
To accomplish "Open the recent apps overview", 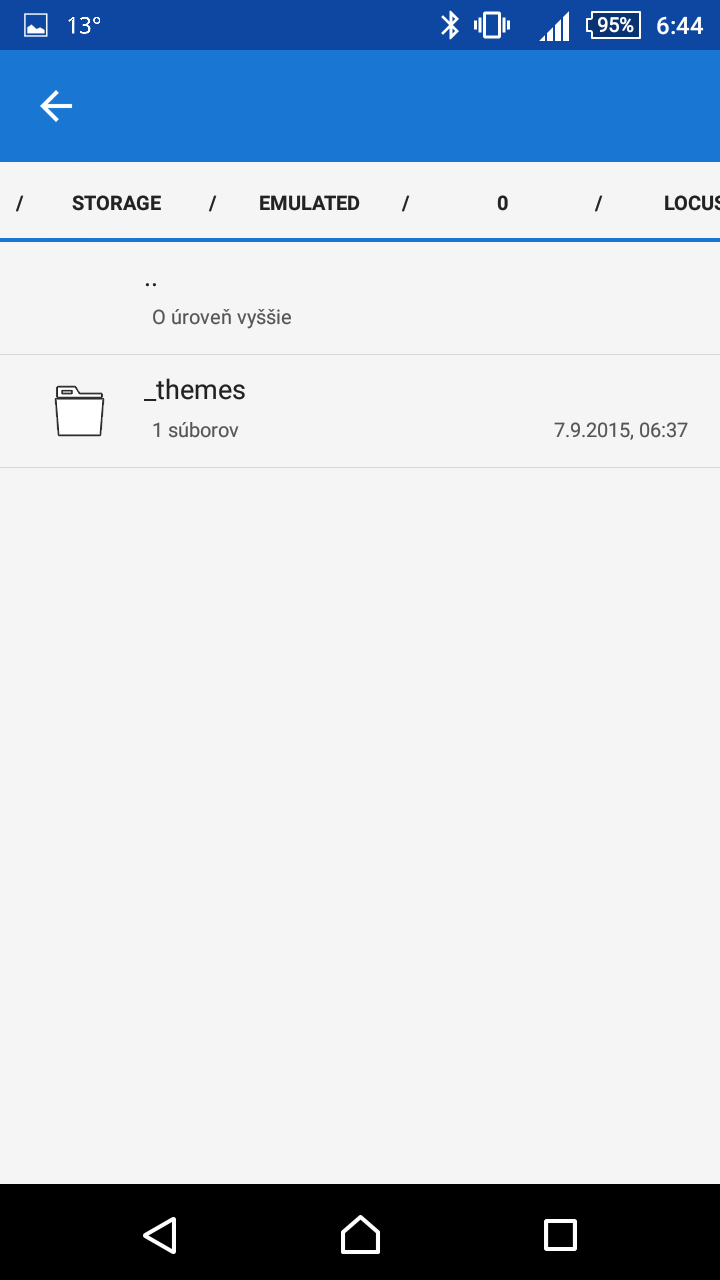I will pyautogui.click(x=560, y=1234).
